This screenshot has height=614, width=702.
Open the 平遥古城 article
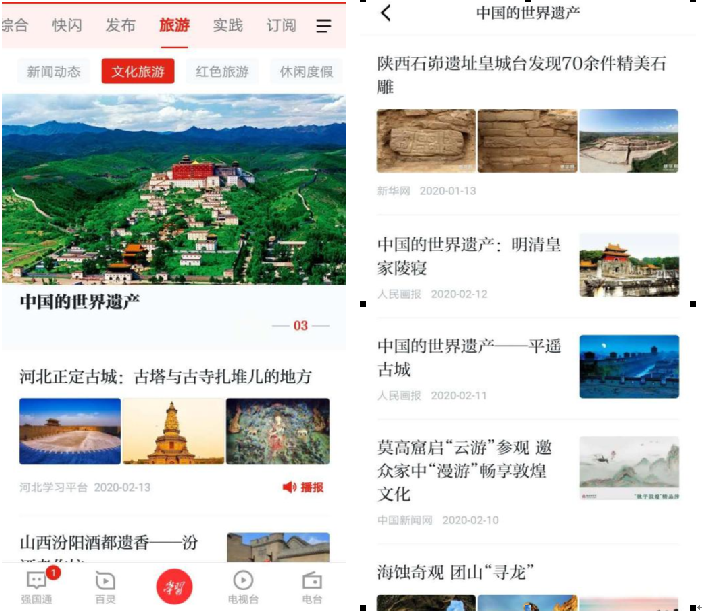470,357
